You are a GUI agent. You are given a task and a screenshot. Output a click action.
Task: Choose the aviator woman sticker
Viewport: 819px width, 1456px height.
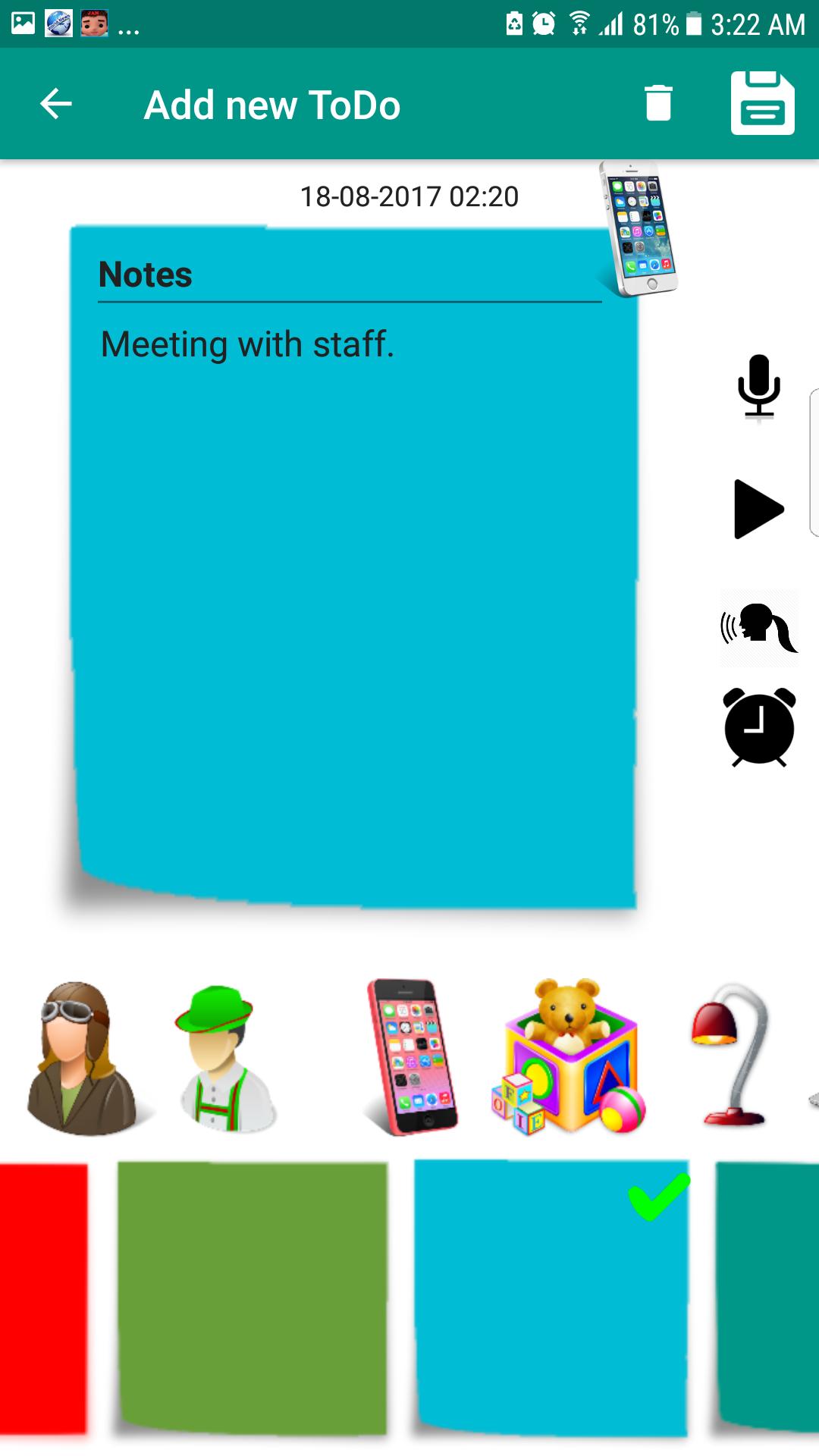(x=82, y=1059)
